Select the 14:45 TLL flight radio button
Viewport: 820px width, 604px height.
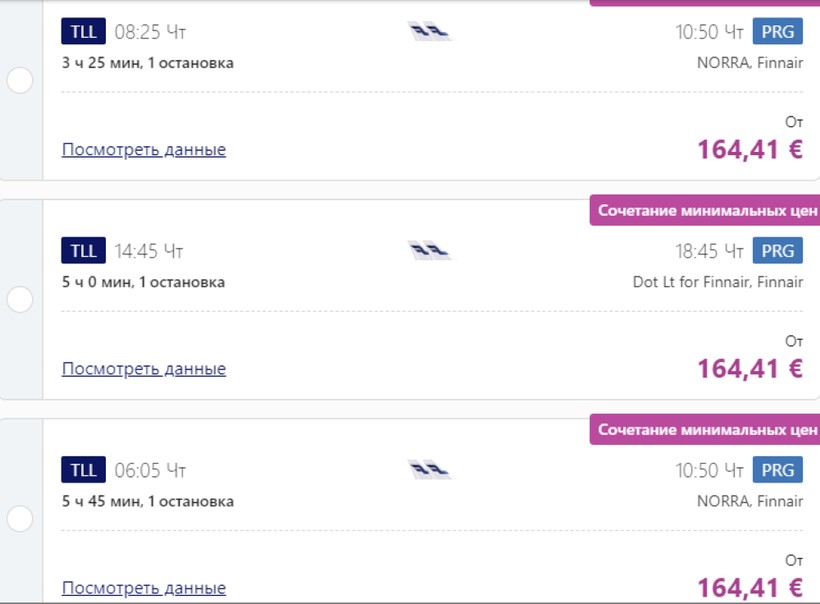tap(20, 299)
